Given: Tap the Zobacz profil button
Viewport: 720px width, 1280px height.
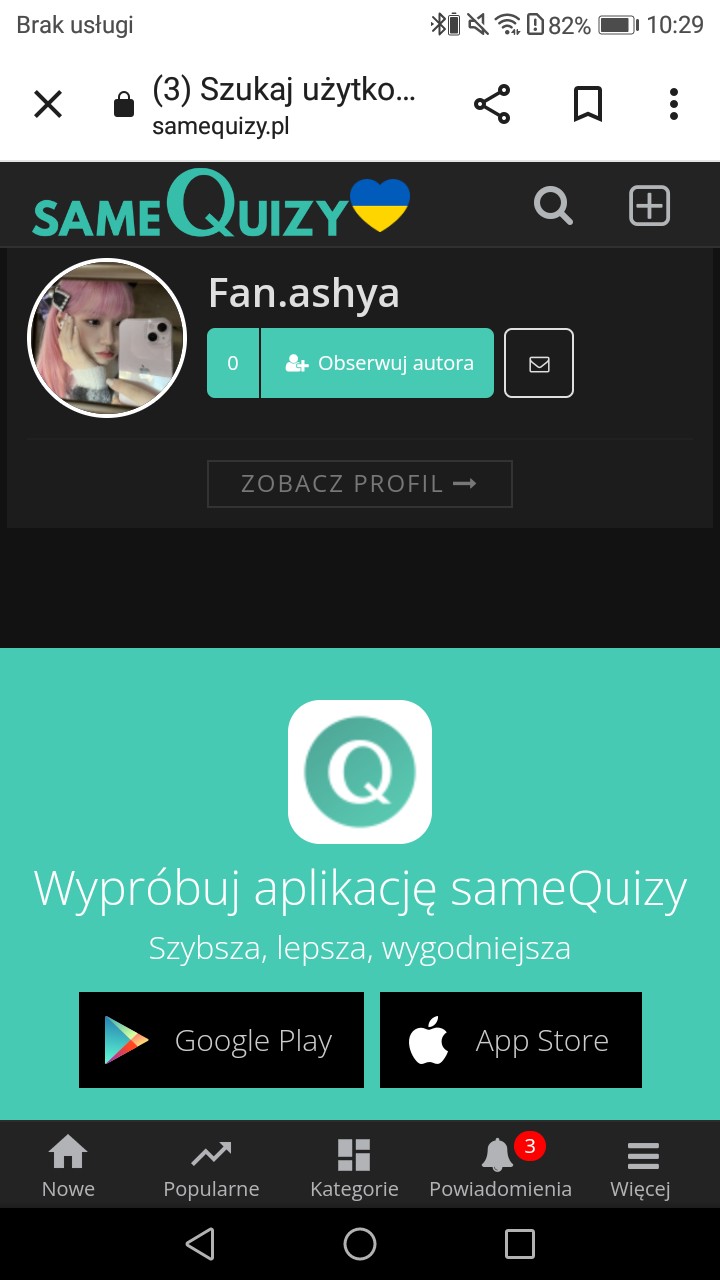Looking at the screenshot, I should click(x=359, y=484).
